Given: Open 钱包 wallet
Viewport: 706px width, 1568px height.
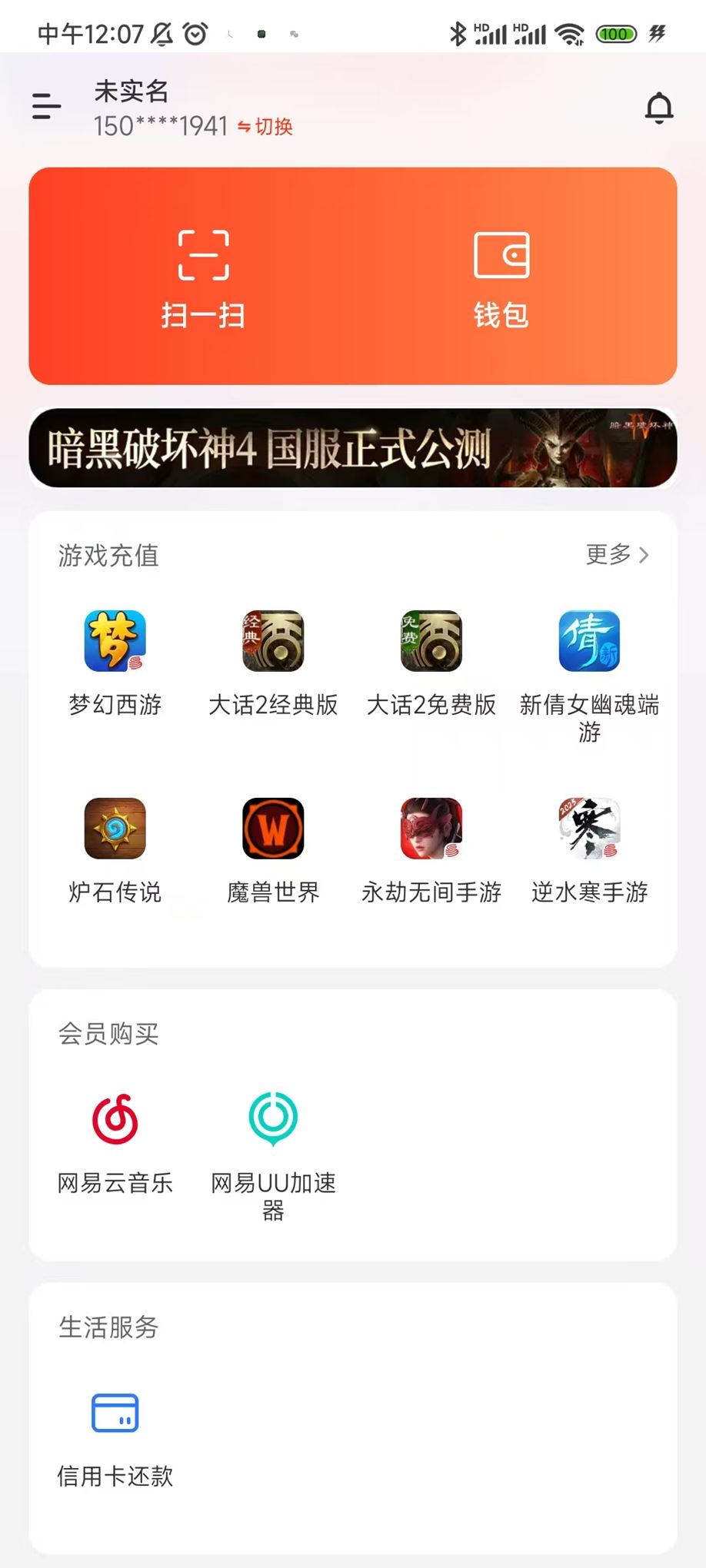Looking at the screenshot, I should [x=501, y=277].
